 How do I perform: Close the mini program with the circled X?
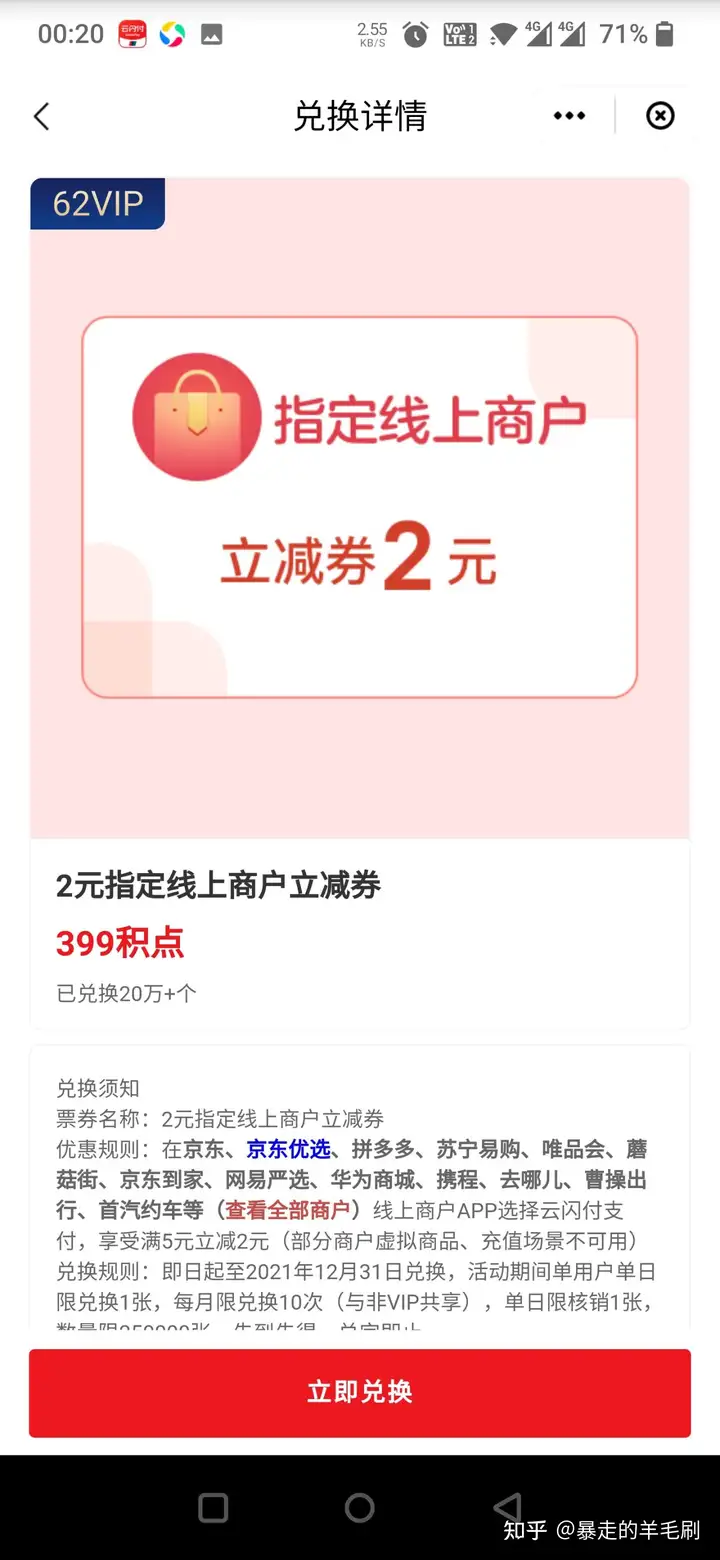(660, 116)
